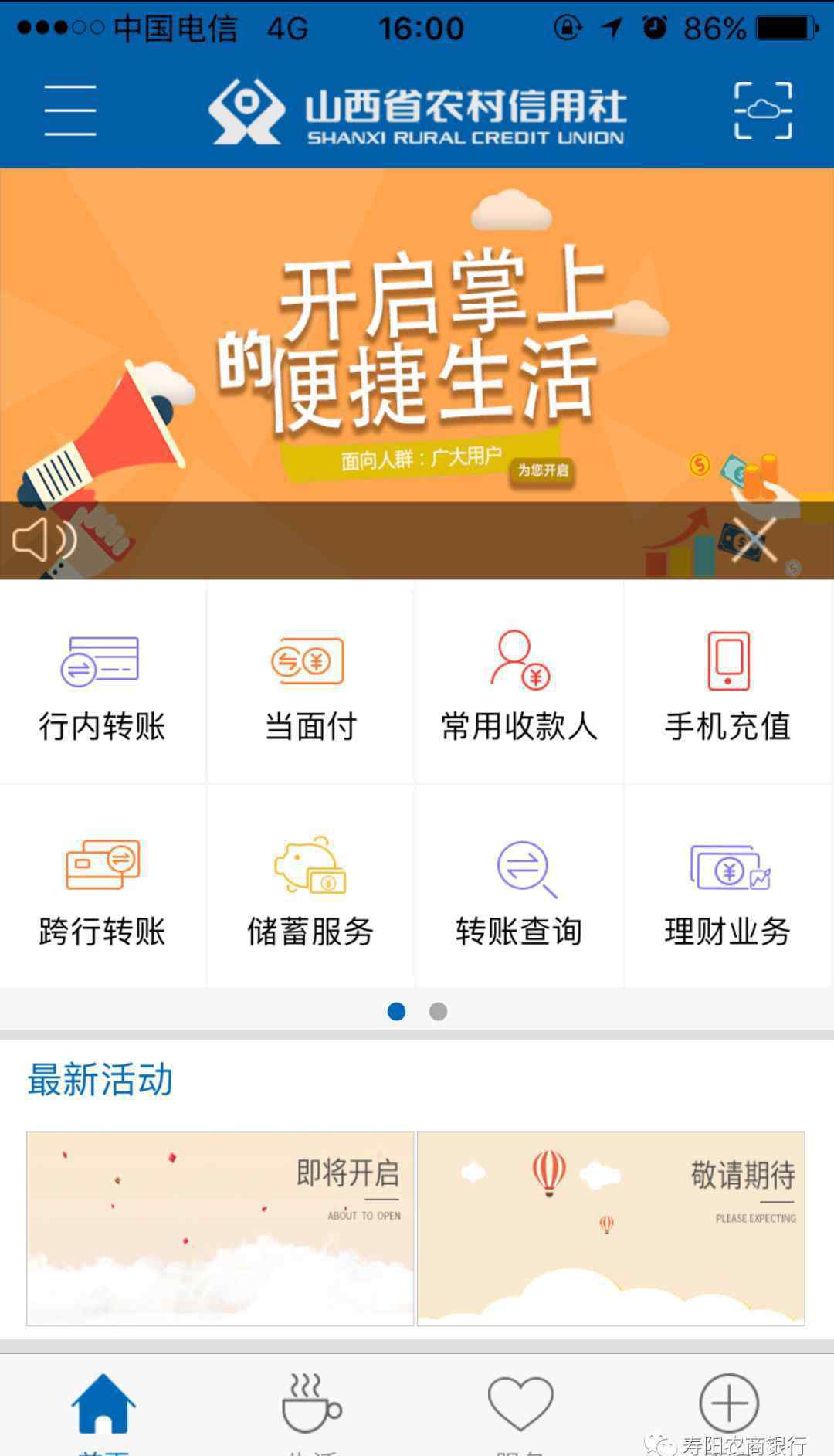Image resolution: width=834 pixels, height=1456 pixels.
Task: Open the 即将开启 activity card
Action: click(x=220, y=1229)
